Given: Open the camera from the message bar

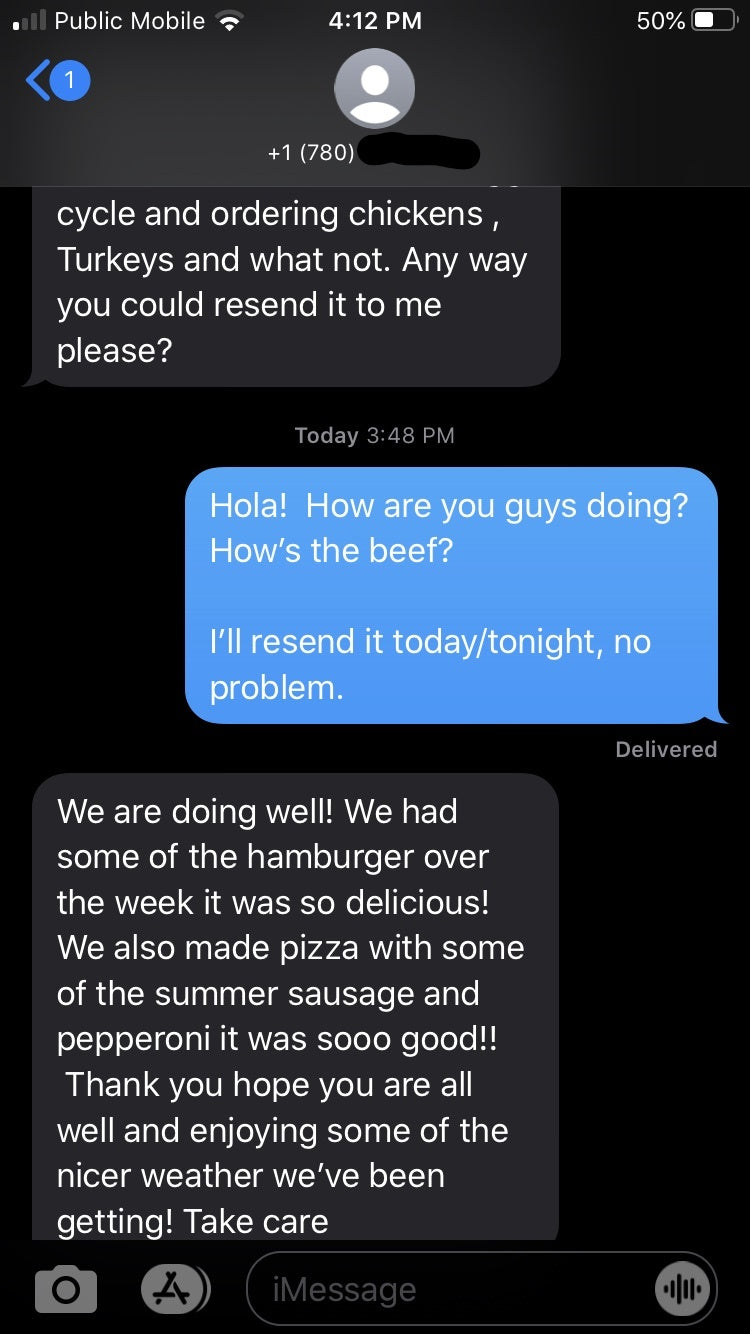Looking at the screenshot, I should [x=64, y=1289].
